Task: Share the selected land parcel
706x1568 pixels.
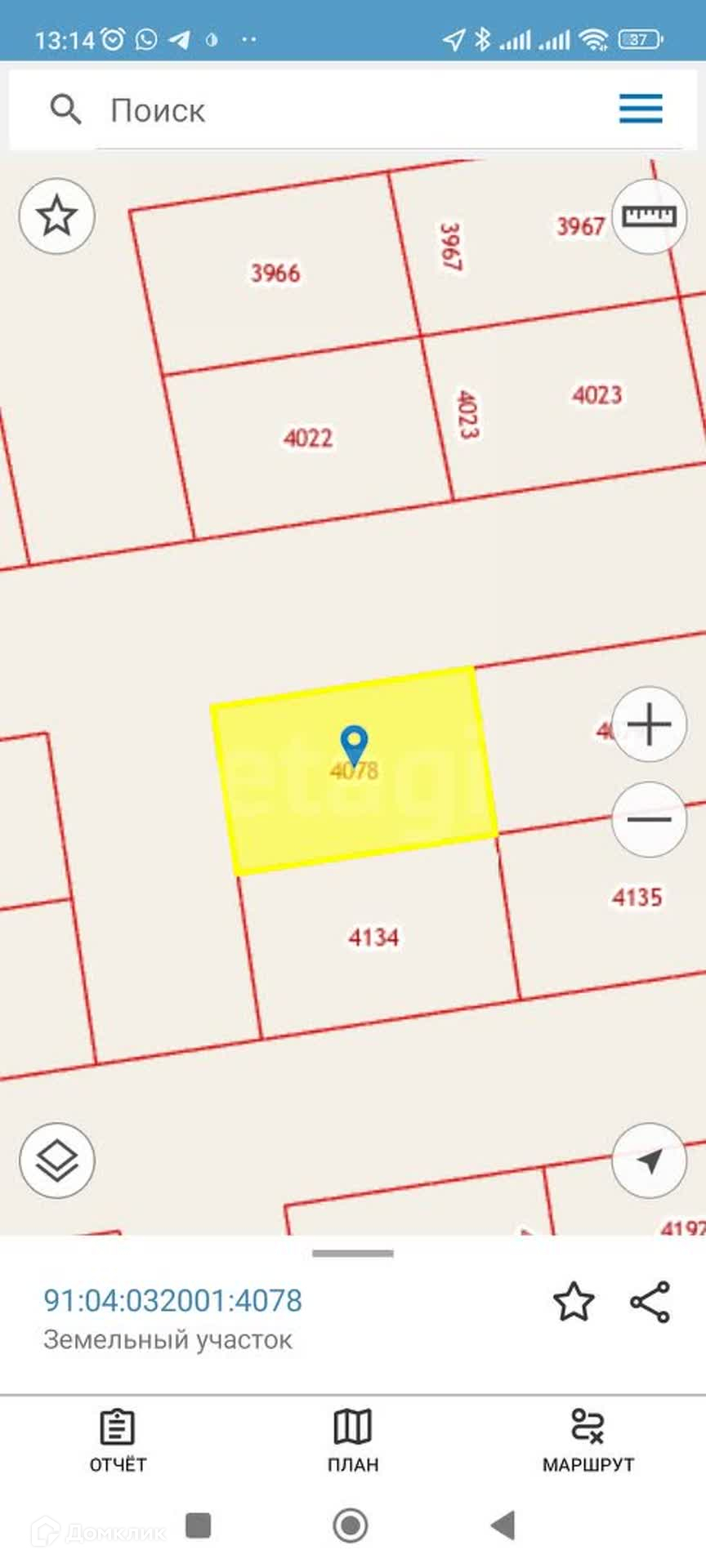Action: 650,1302
